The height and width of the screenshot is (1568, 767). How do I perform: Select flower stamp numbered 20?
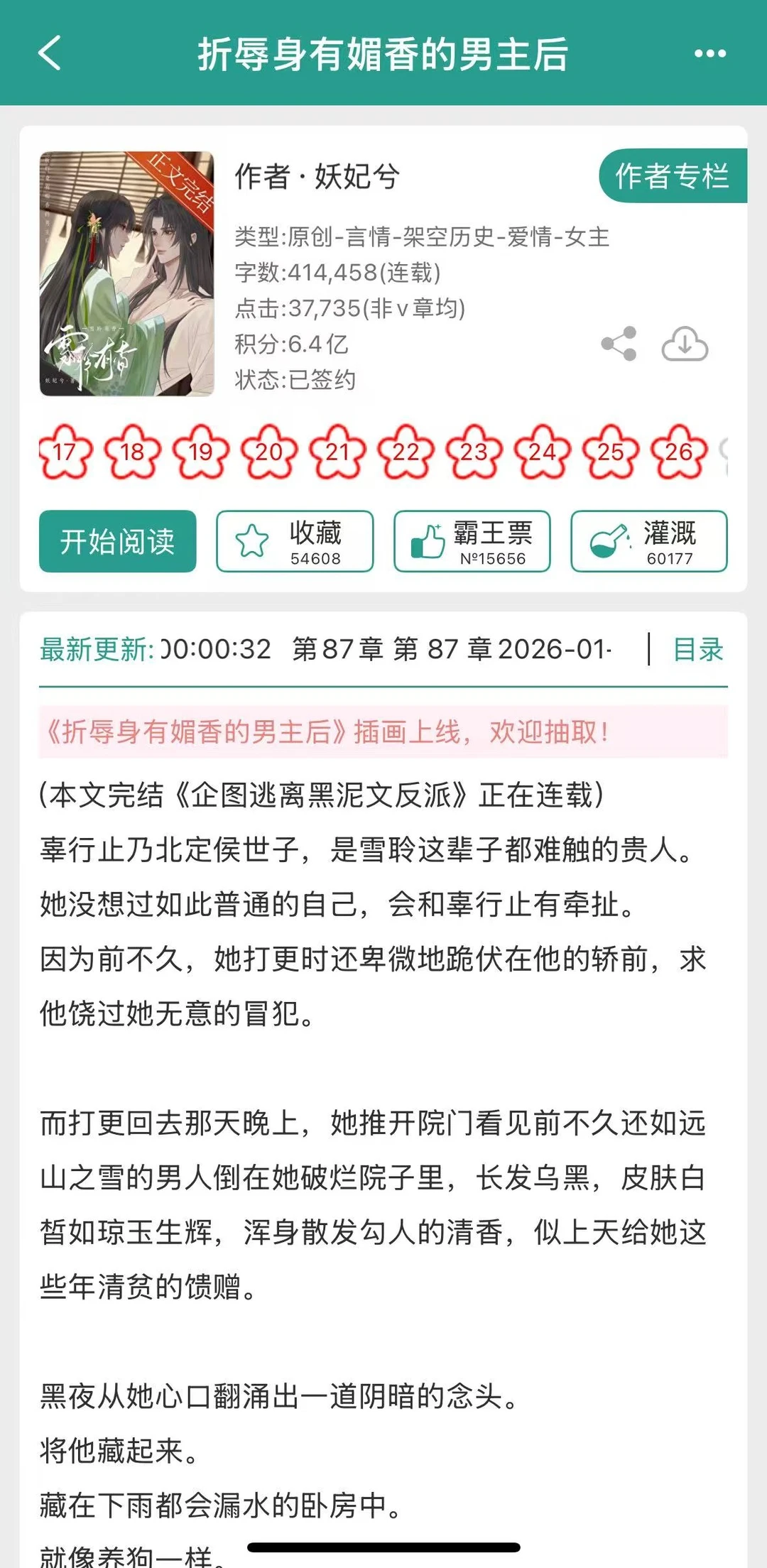pyautogui.click(x=267, y=452)
